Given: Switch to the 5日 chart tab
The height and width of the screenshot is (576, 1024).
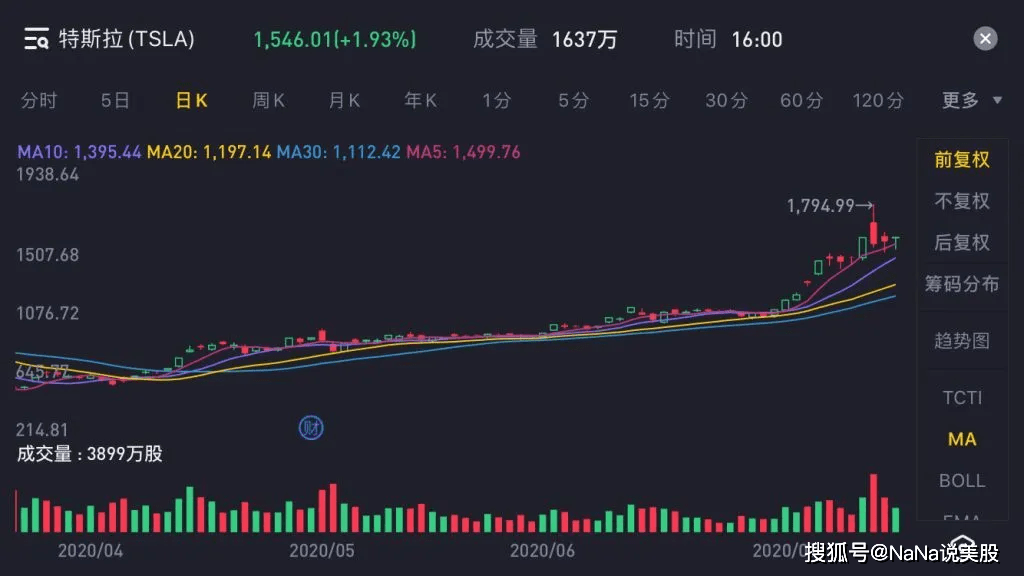Looking at the screenshot, I should coord(115,100).
